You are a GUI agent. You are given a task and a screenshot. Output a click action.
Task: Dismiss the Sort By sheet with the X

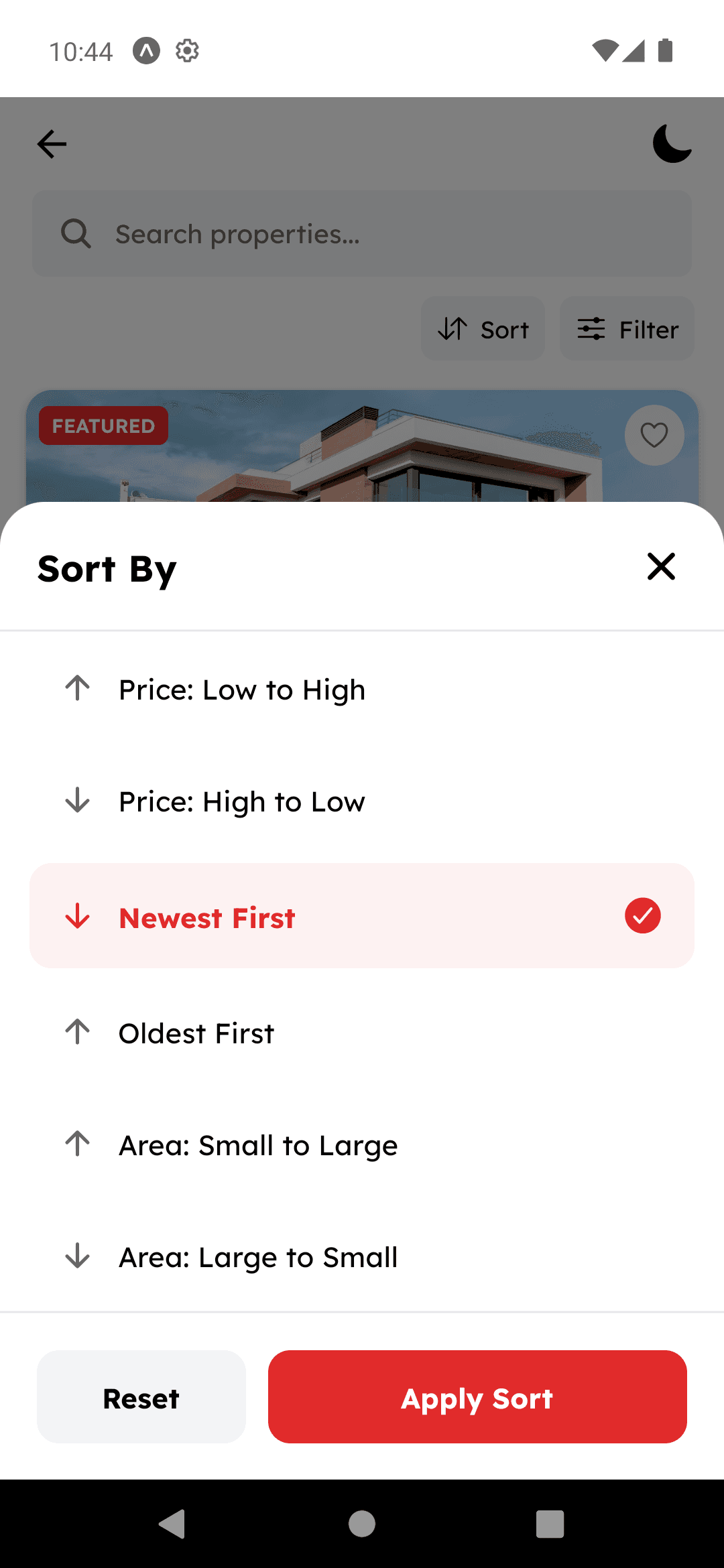pos(661,567)
